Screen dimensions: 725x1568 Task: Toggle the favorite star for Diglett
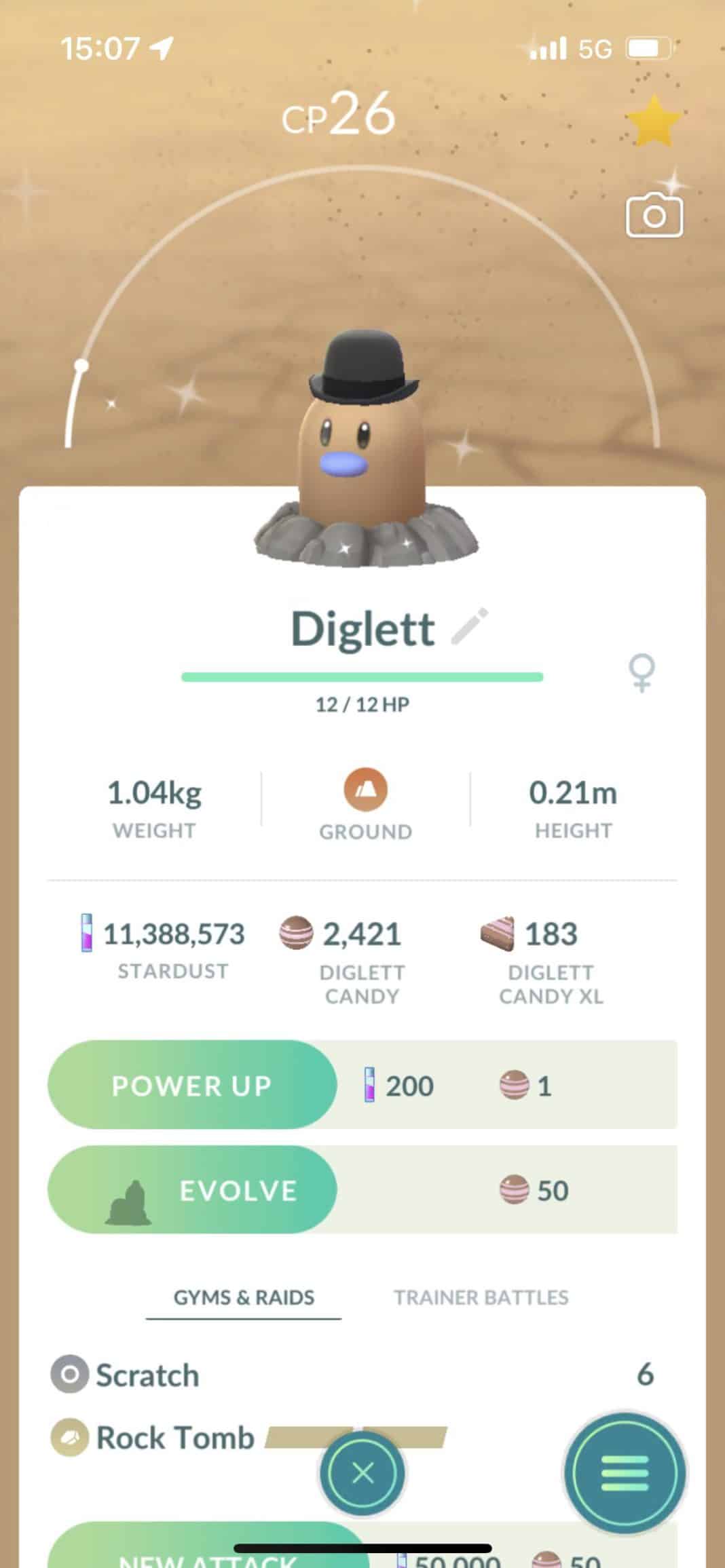click(x=653, y=121)
